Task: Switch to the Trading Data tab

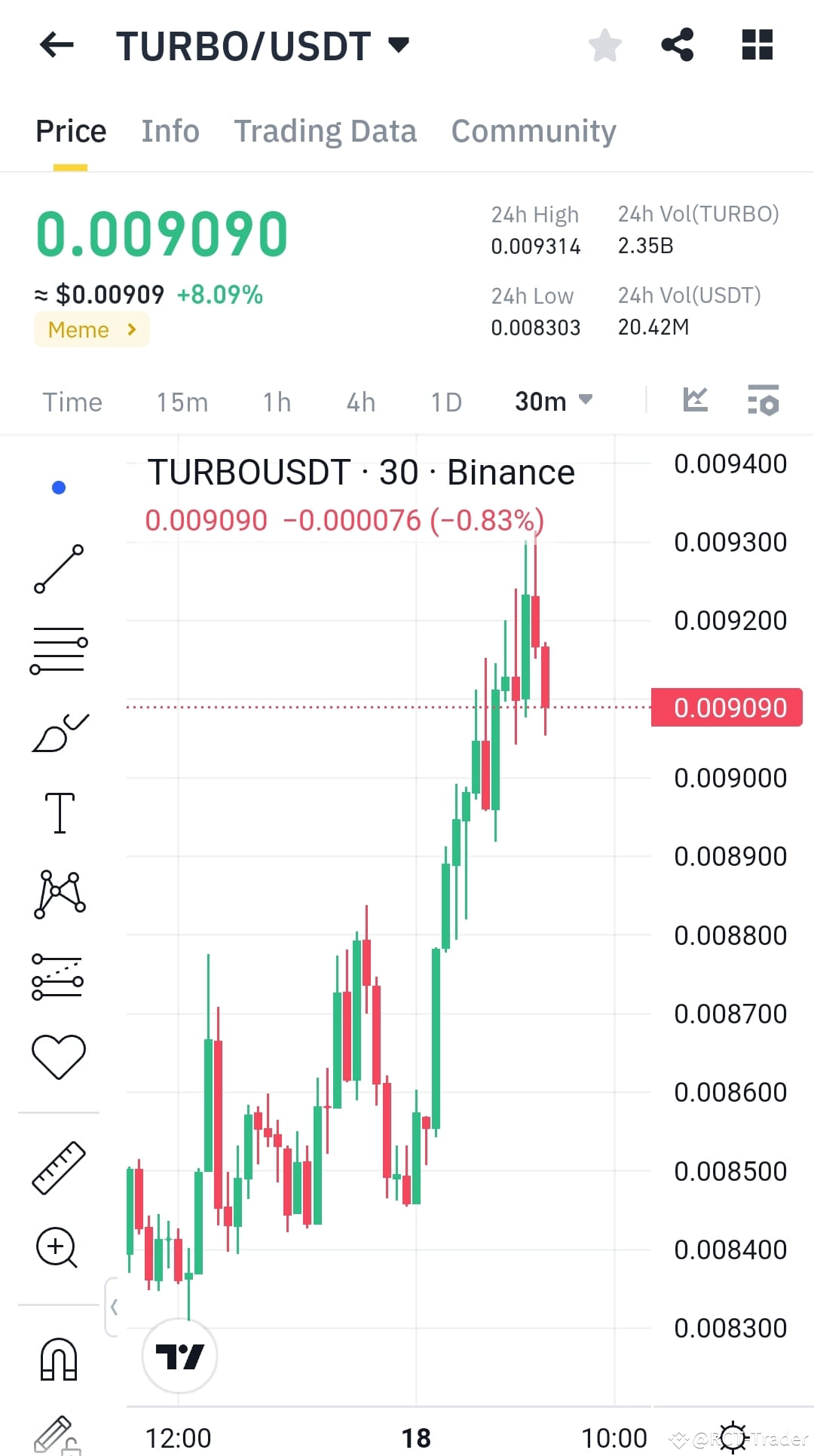Action: pos(326,130)
